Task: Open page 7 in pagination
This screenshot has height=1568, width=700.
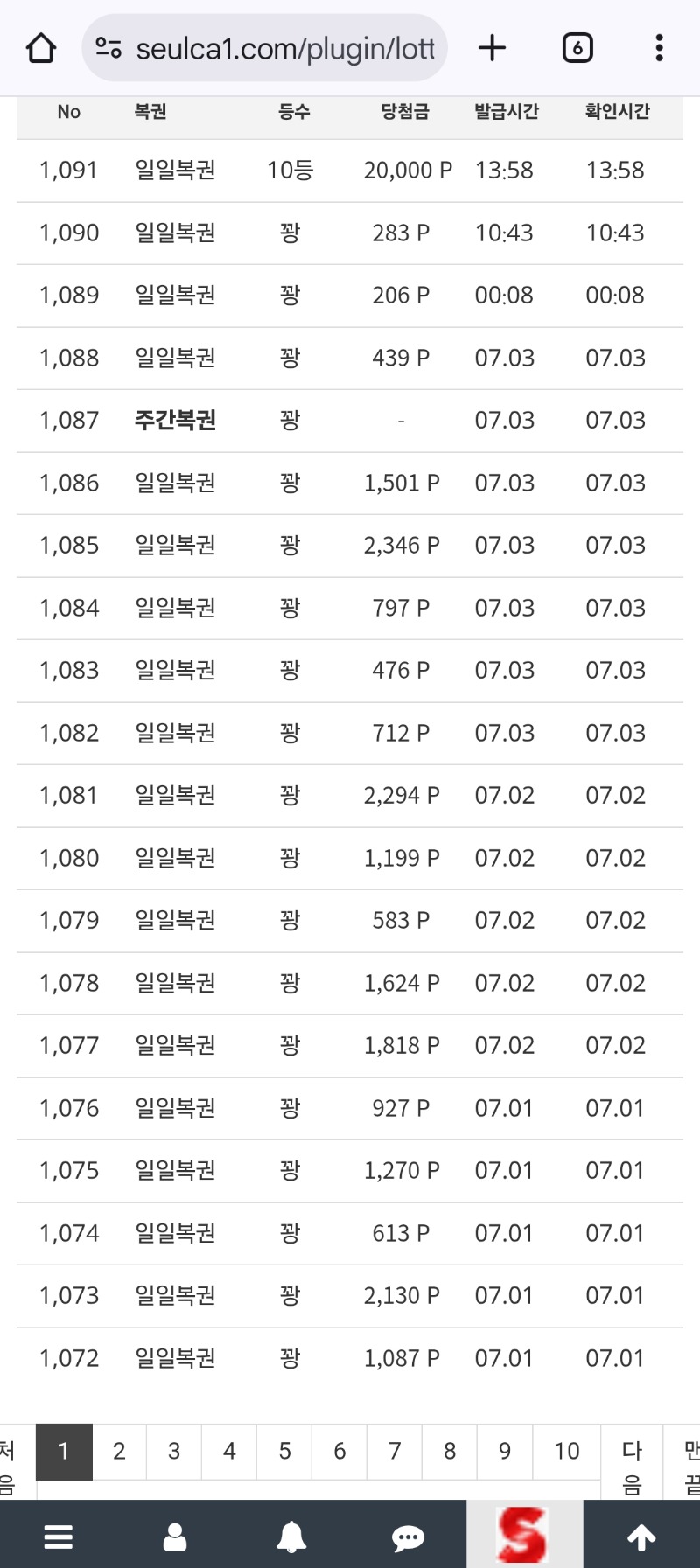Action: click(x=395, y=1452)
